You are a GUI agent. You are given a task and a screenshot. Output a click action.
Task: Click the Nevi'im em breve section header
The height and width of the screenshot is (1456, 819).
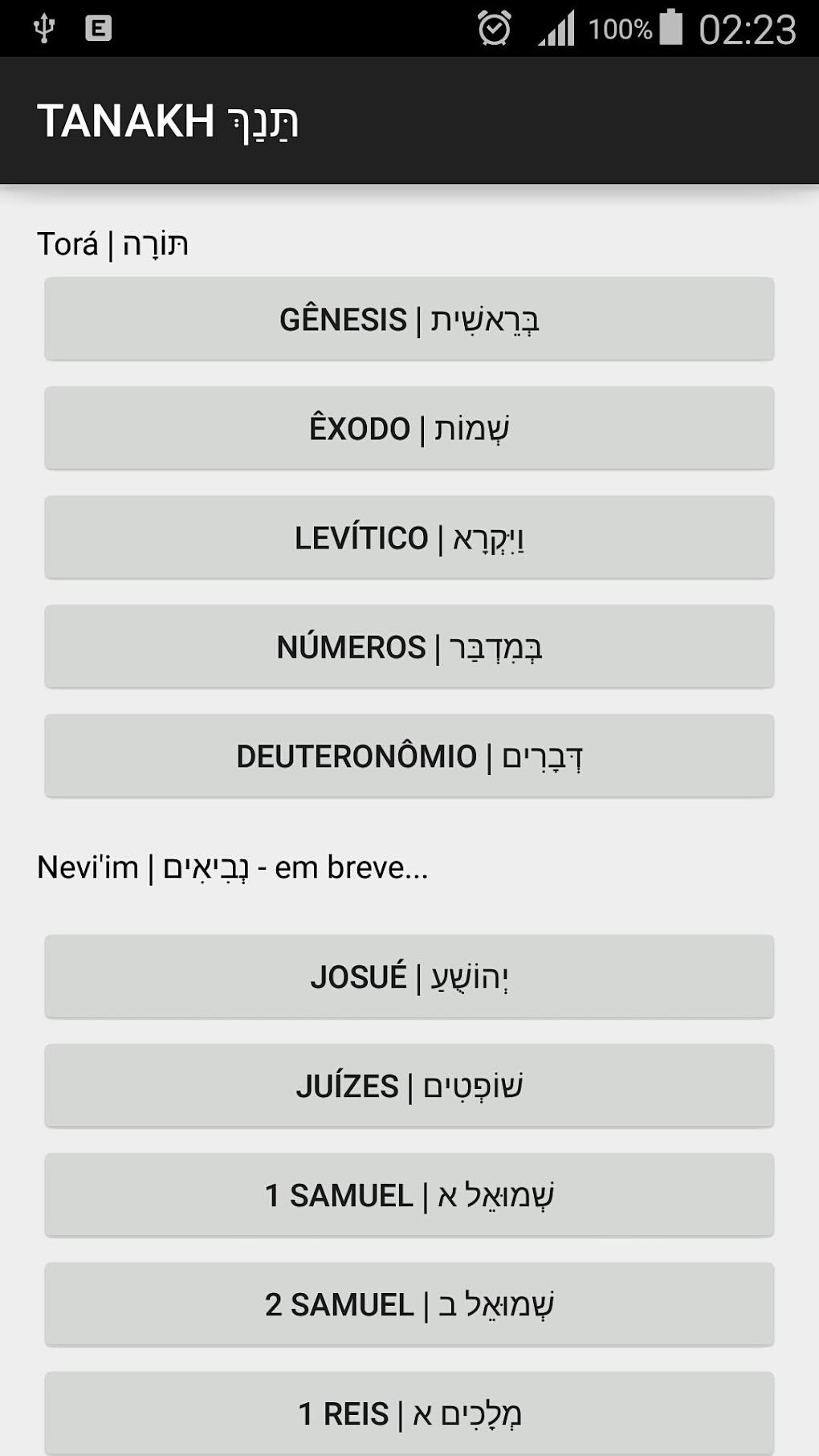pyautogui.click(x=233, y=867)
